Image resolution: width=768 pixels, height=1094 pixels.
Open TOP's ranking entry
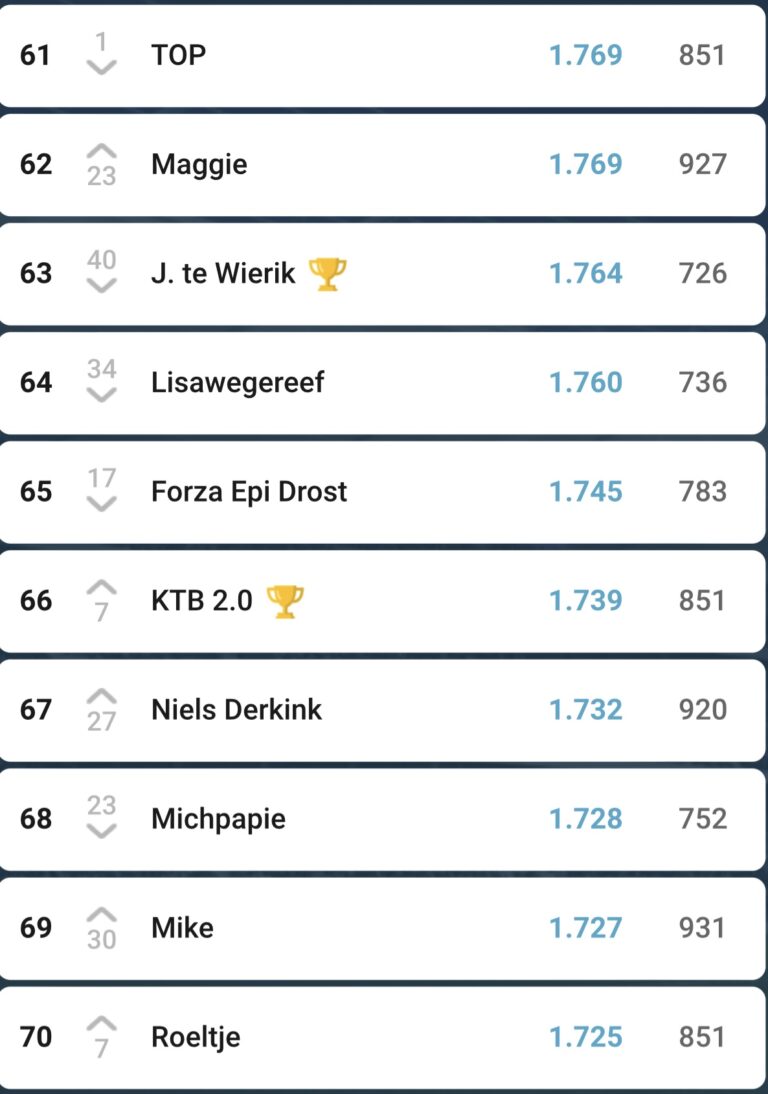[179, 55]
